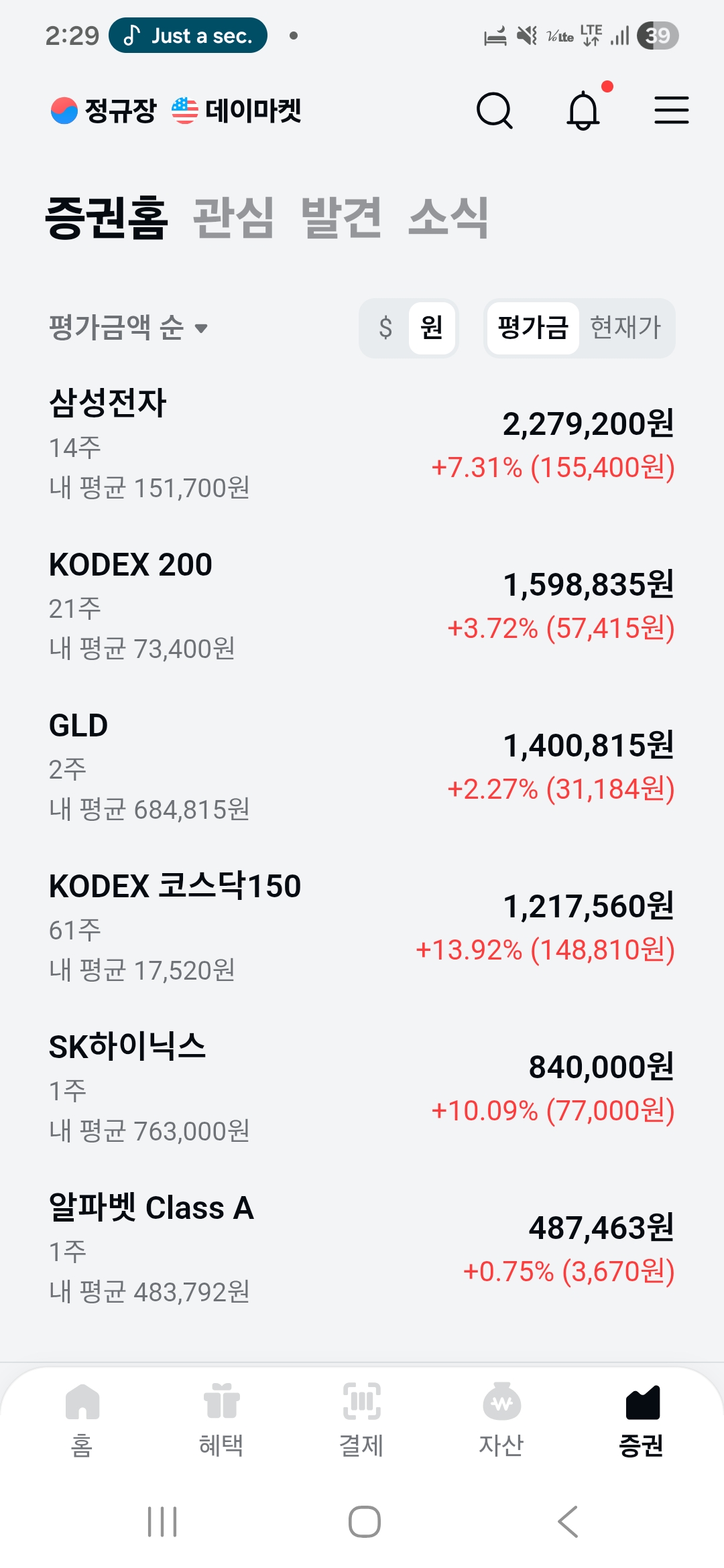
Task: Open the notifications bell
Action: click(583, 111)
